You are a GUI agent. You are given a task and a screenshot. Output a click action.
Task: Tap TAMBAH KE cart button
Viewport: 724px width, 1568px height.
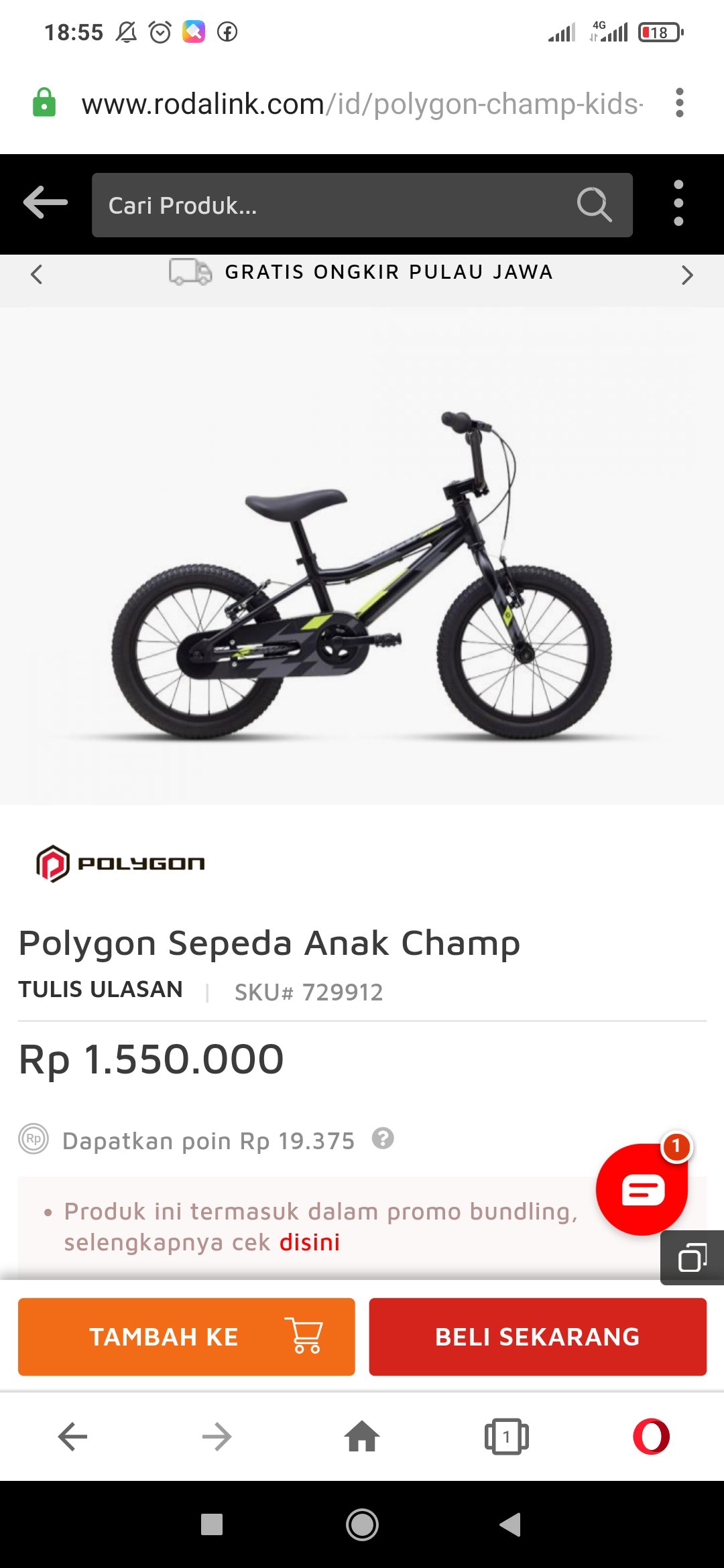tap(186, 1337)
